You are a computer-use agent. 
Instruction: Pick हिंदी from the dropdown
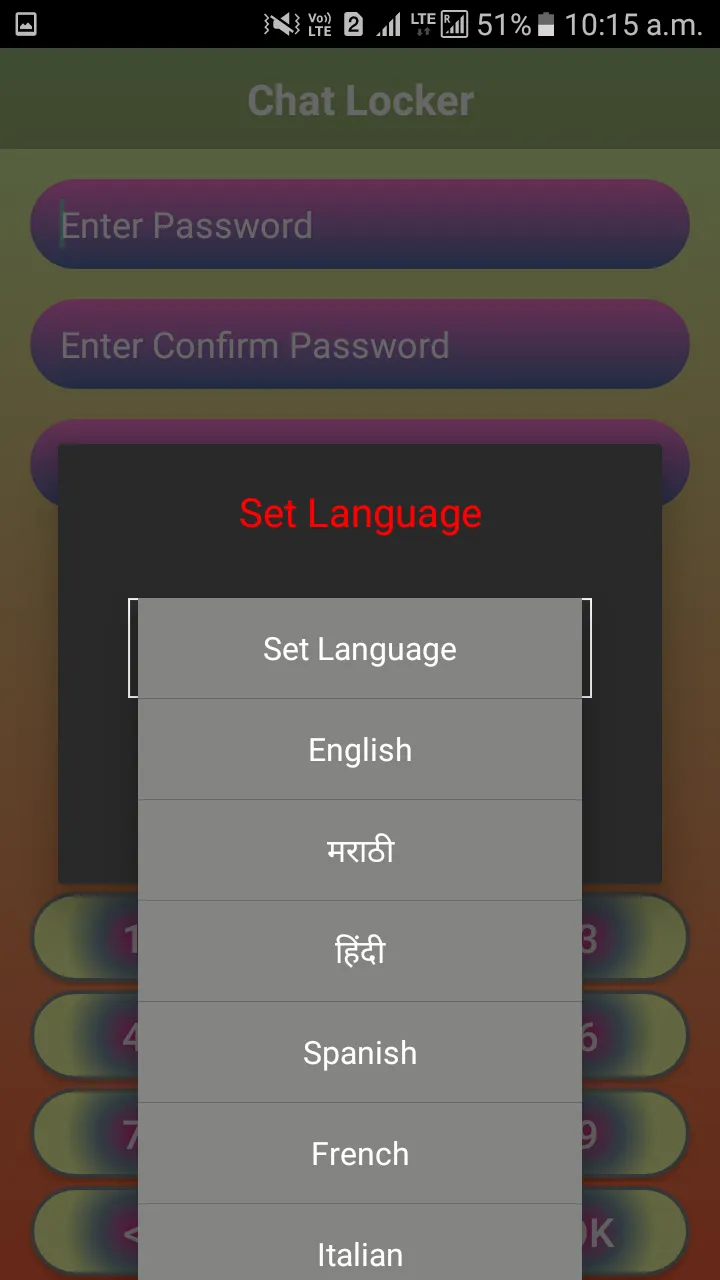tap(360, 952)
